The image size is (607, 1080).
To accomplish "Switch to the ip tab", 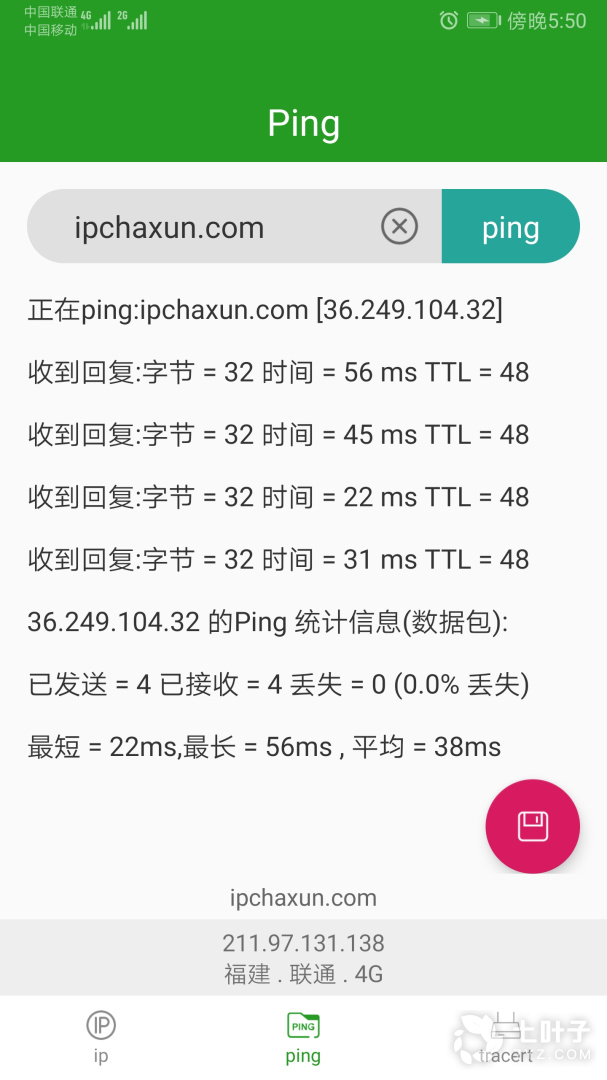I will [x=101, y=1037].
